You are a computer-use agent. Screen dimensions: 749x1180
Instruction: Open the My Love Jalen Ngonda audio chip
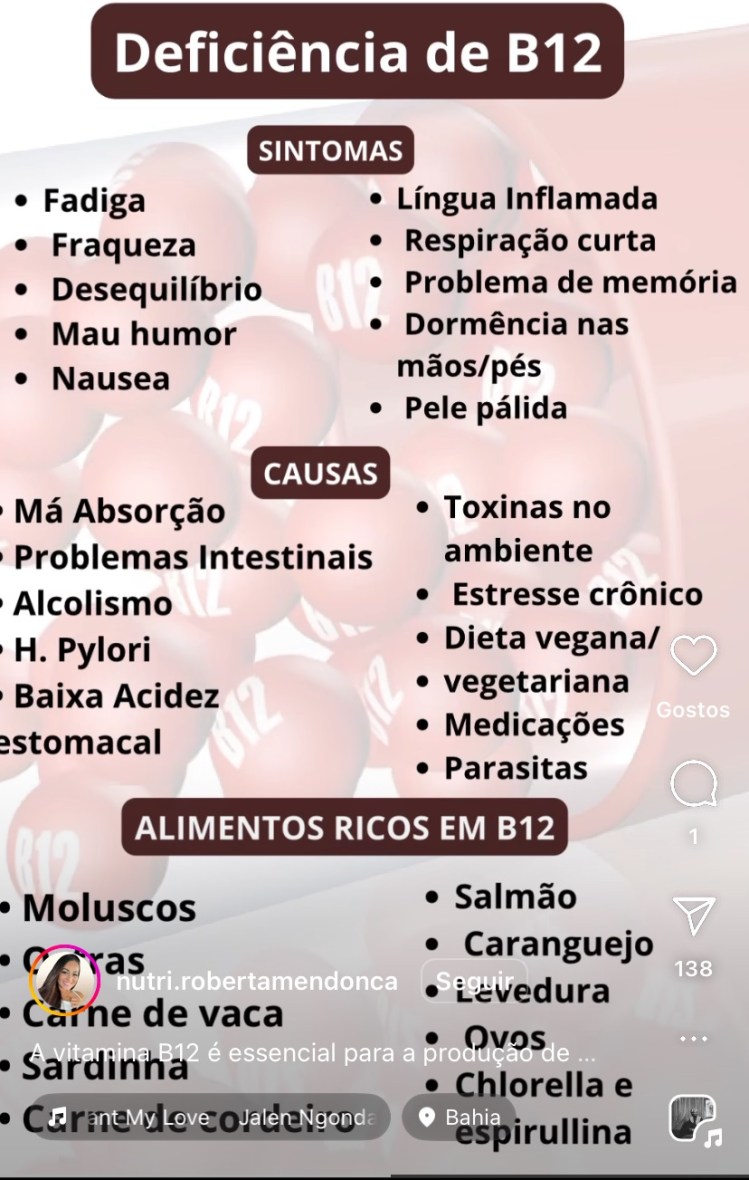coord(211,1117)
